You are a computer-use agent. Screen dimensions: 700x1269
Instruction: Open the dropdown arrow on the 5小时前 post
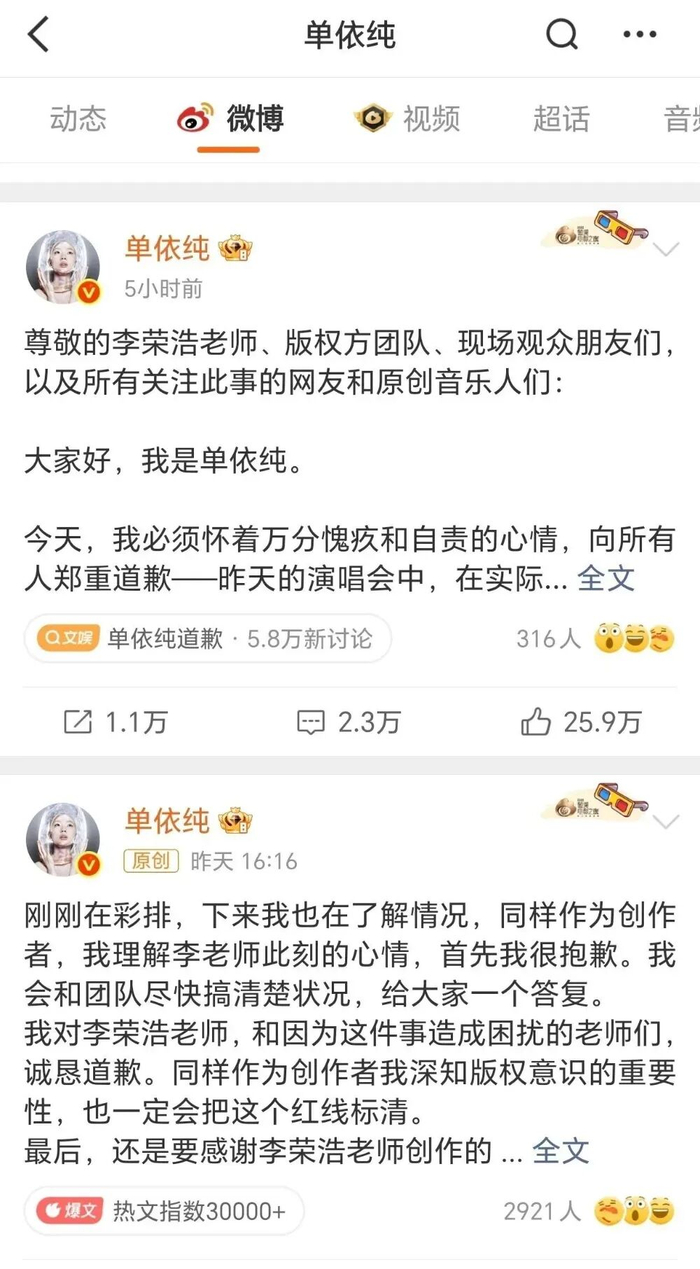[665, 249]
